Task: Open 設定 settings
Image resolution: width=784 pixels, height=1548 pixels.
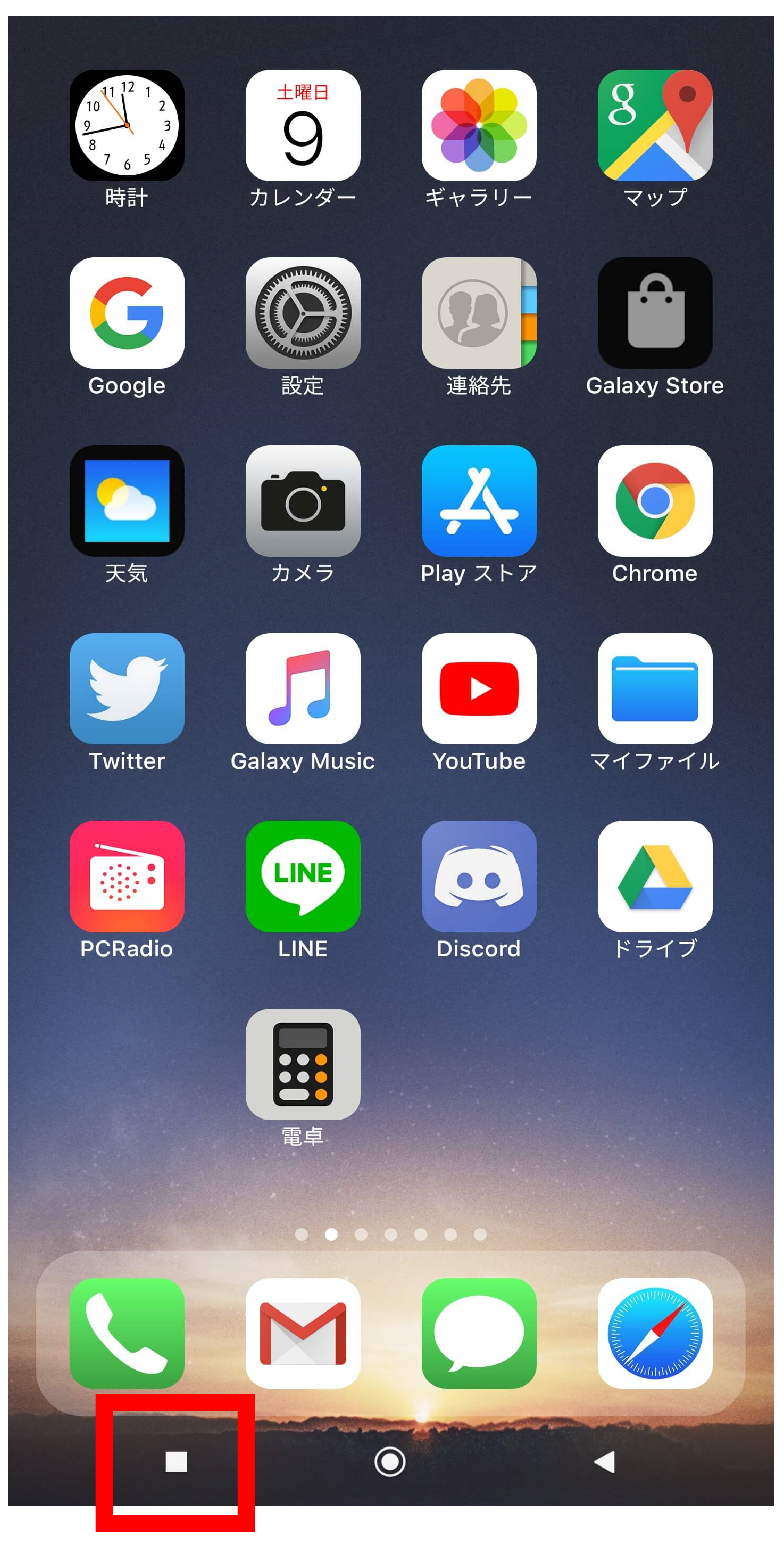Action: (303, 313)
